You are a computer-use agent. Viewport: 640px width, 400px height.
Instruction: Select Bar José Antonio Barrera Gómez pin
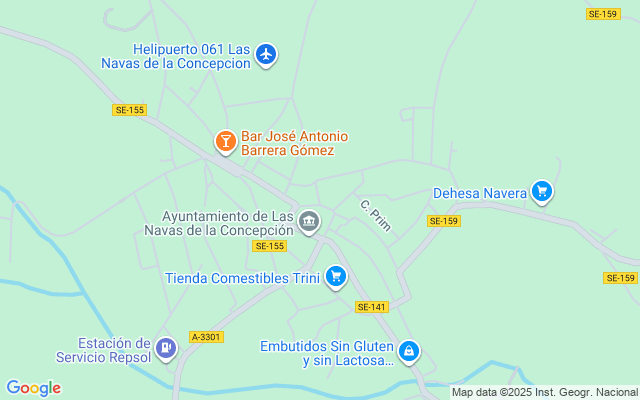pyautogui.click(x=226, y=142)
